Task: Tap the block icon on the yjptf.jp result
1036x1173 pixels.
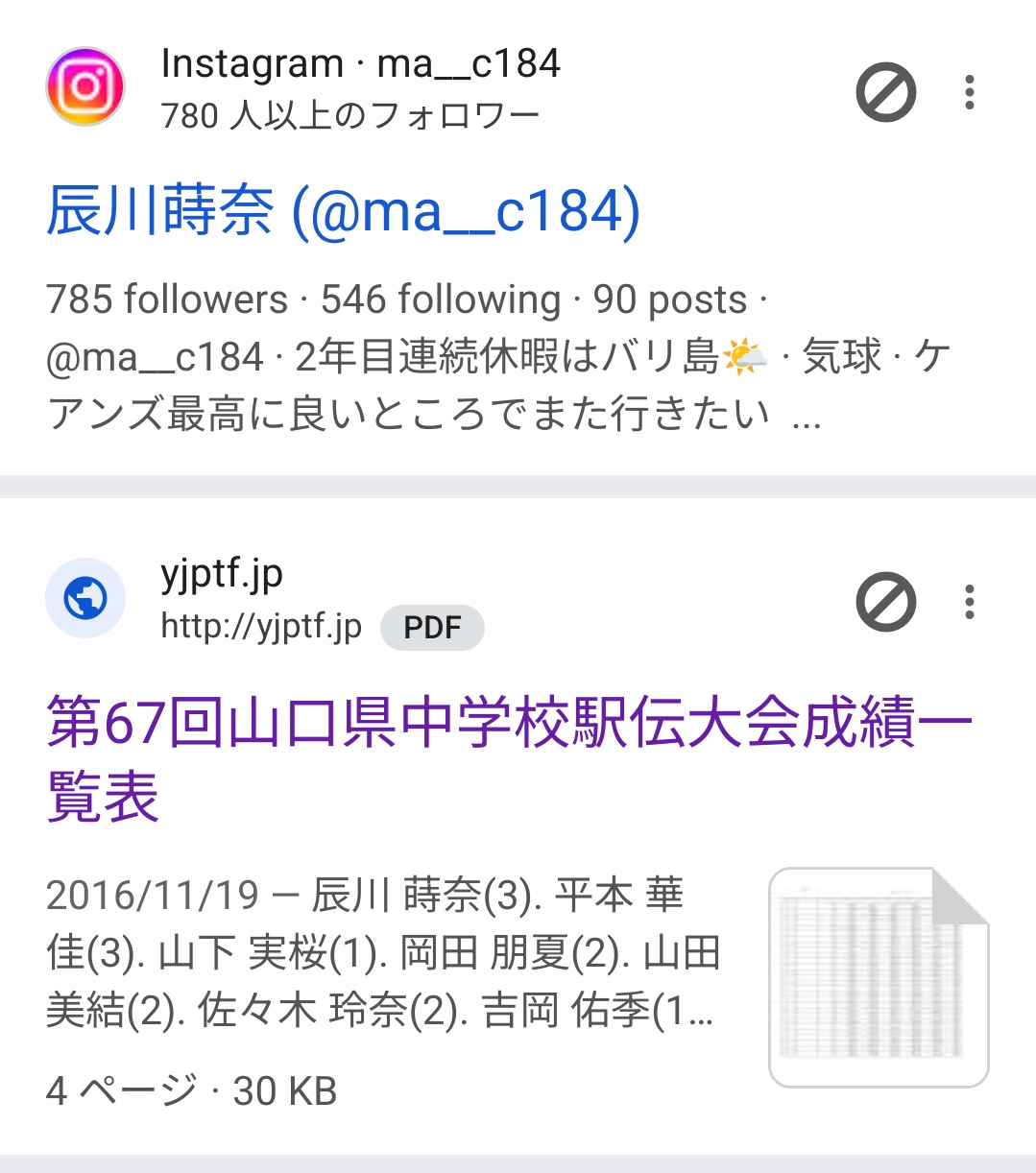Action: 885,602
